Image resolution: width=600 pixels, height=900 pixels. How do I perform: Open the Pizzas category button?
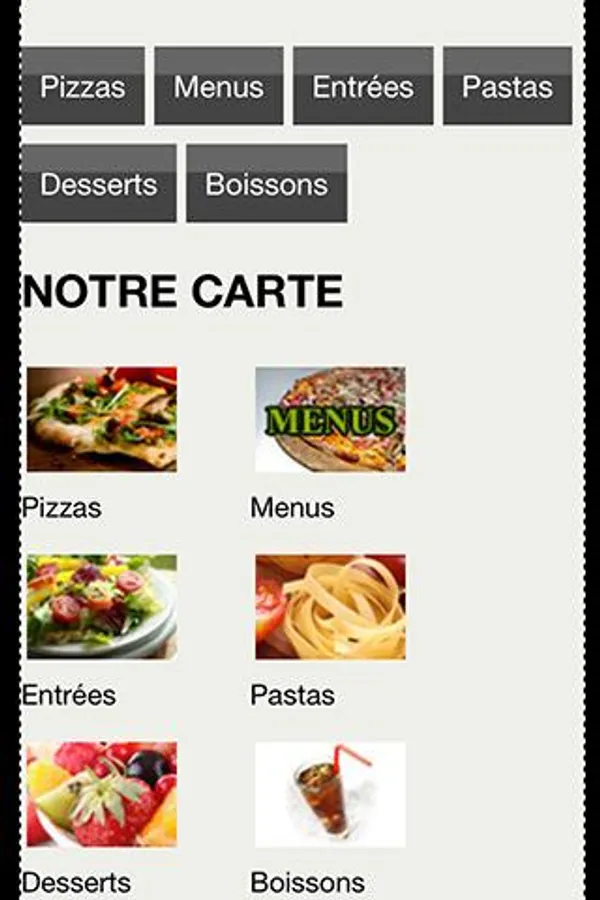click(x=83, y=86)
